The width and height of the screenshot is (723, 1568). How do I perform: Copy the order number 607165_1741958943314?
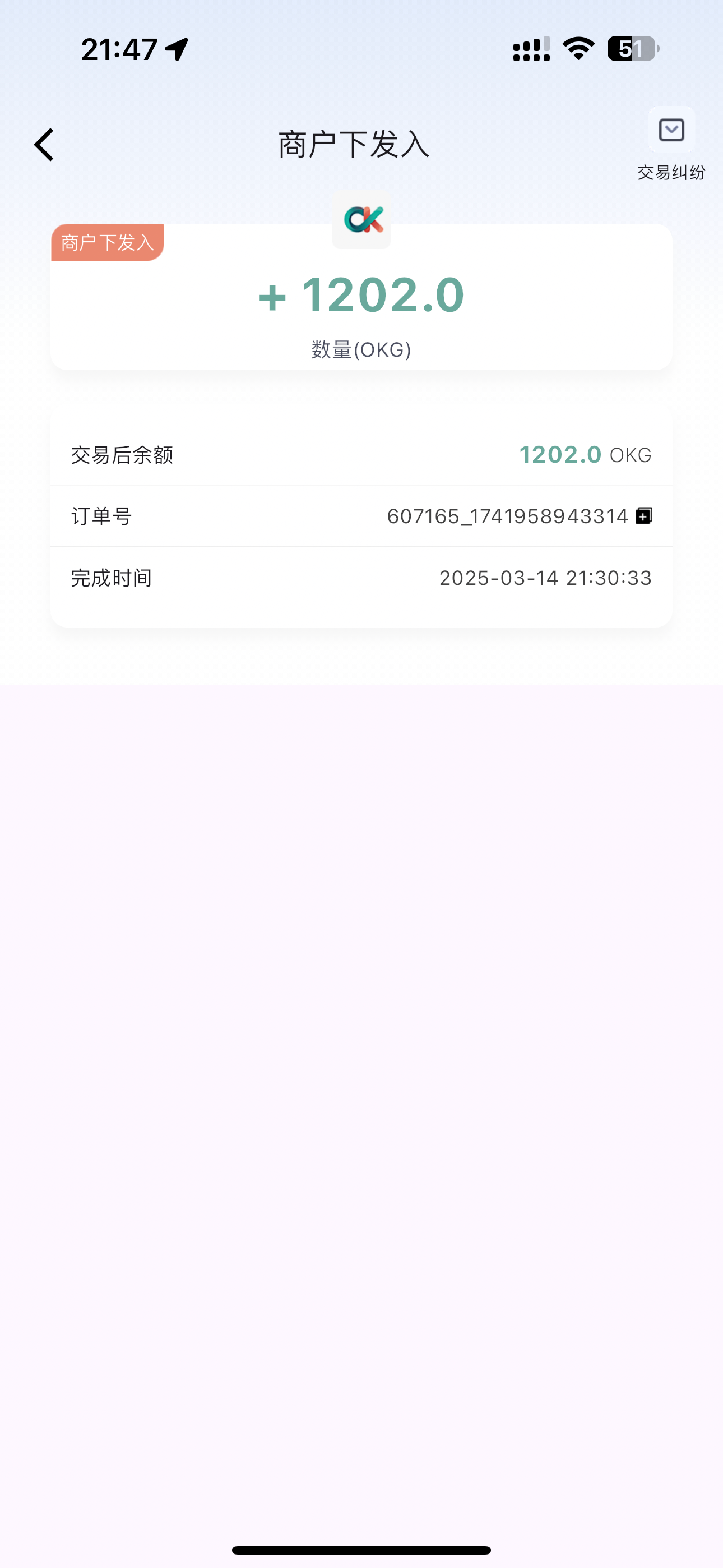coord(644,516)
